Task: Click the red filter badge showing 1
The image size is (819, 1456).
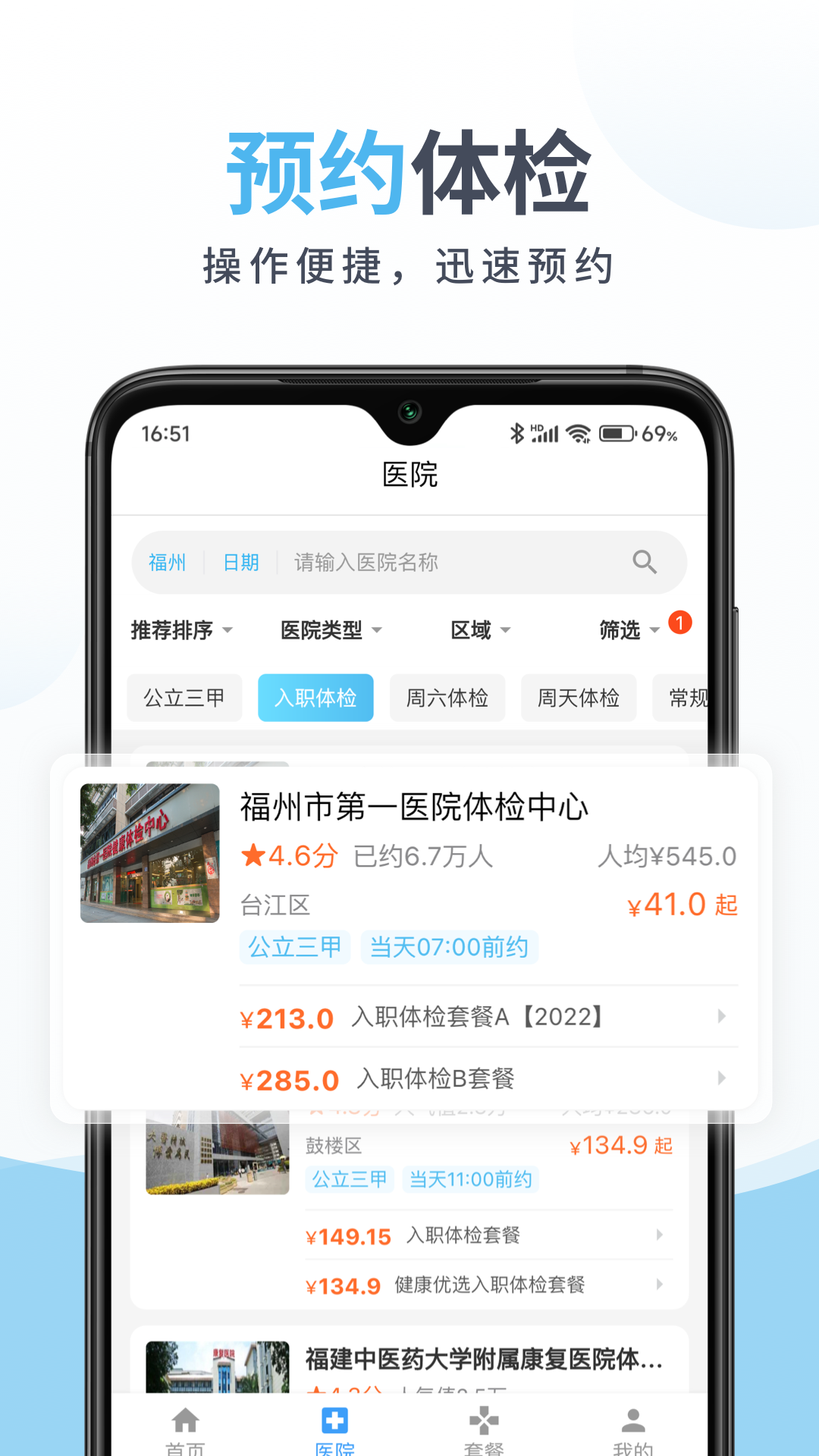Action: click(680, 621)
